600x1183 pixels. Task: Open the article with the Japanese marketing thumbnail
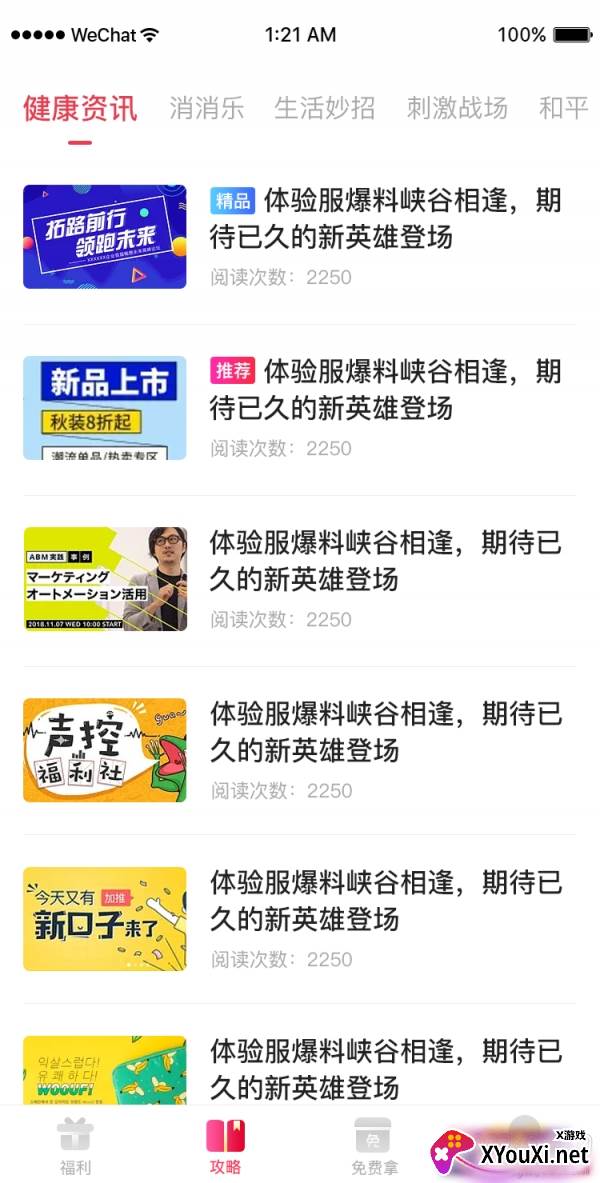[300, 579]
